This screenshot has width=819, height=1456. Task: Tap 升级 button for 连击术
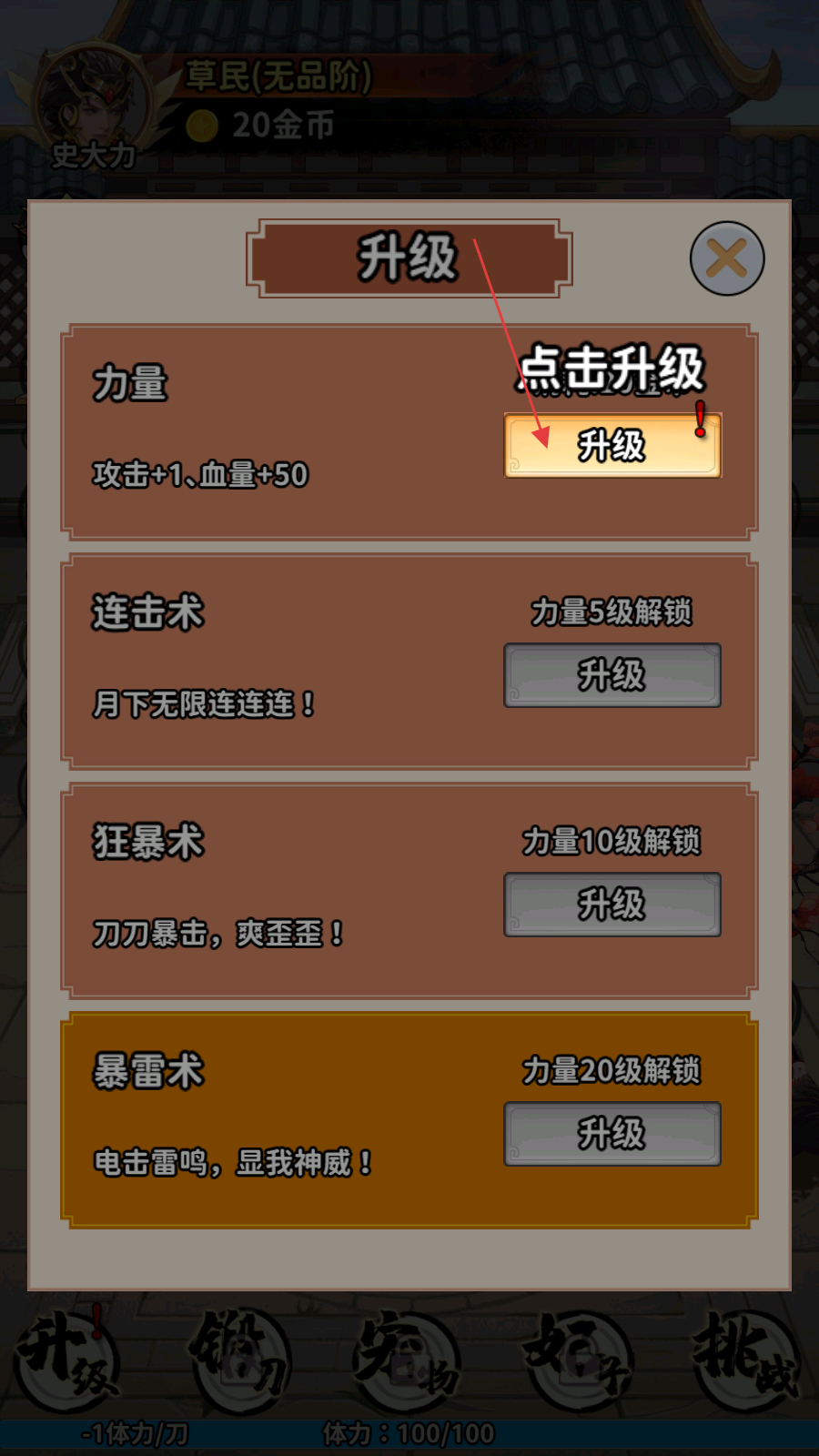tap(612, 675)
